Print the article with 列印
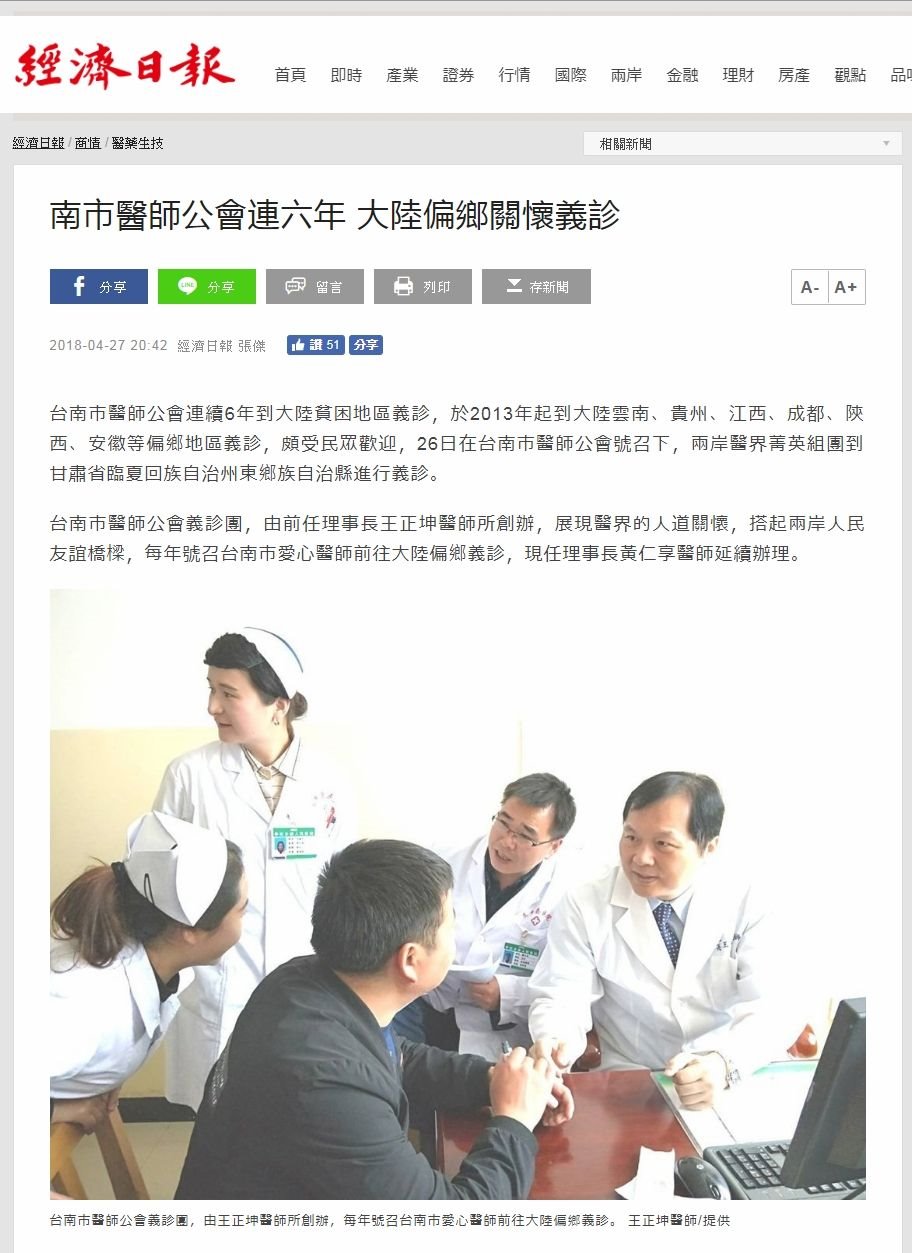 click(423, 287)
